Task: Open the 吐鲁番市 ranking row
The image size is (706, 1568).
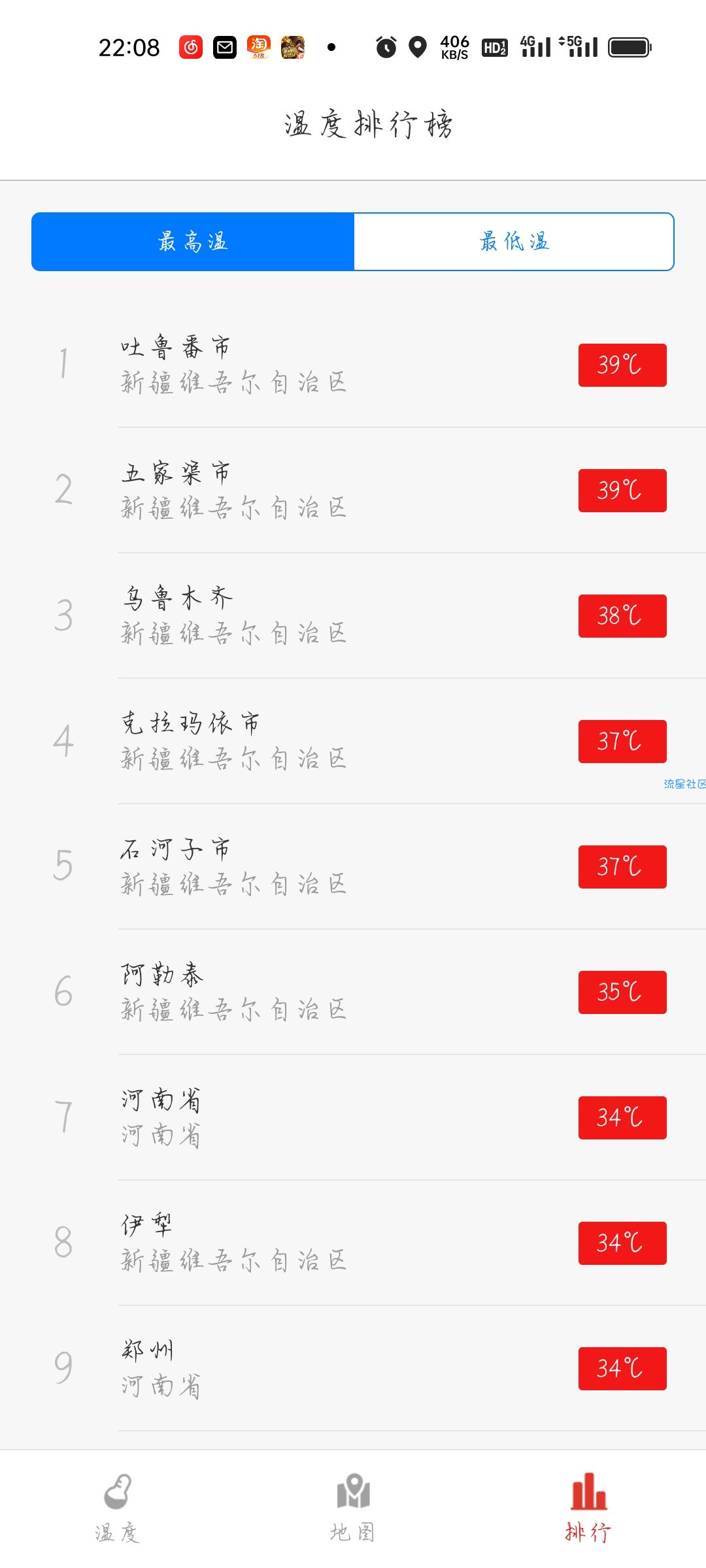Action: (x=353, y=365)
